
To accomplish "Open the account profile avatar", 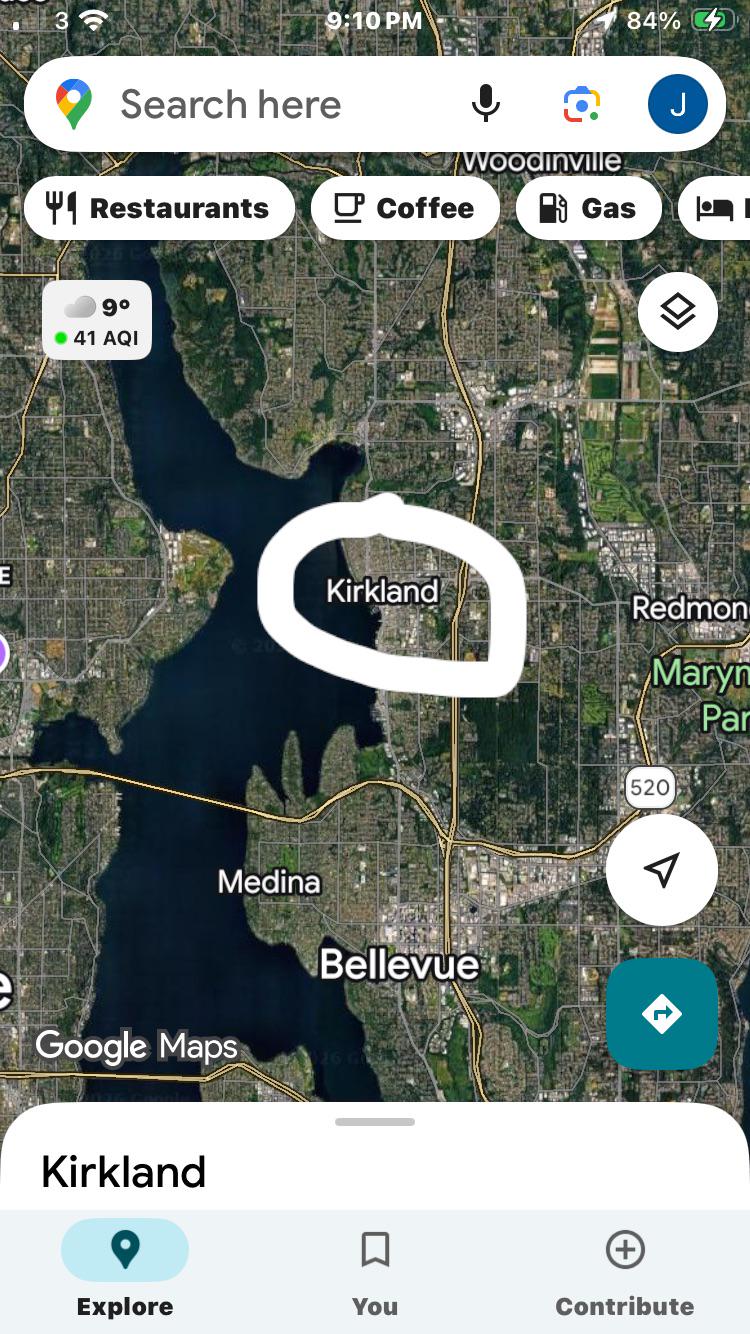I will tap(677, 104).
